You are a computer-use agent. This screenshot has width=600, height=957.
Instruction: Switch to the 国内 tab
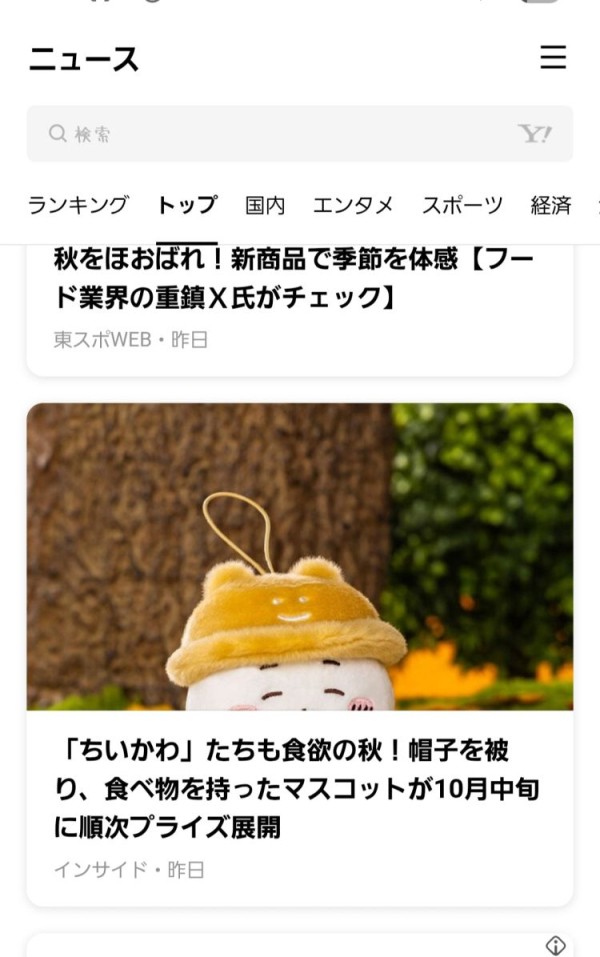coord(265,205)
